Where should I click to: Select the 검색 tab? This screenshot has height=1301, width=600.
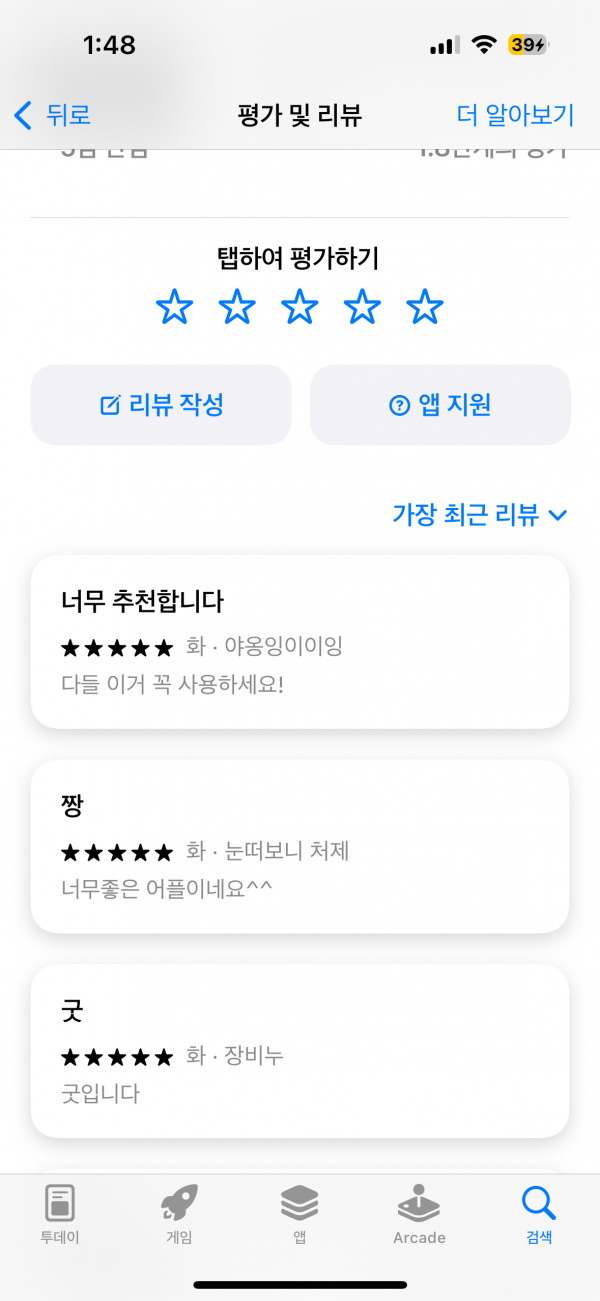(x=539, y=1214)
